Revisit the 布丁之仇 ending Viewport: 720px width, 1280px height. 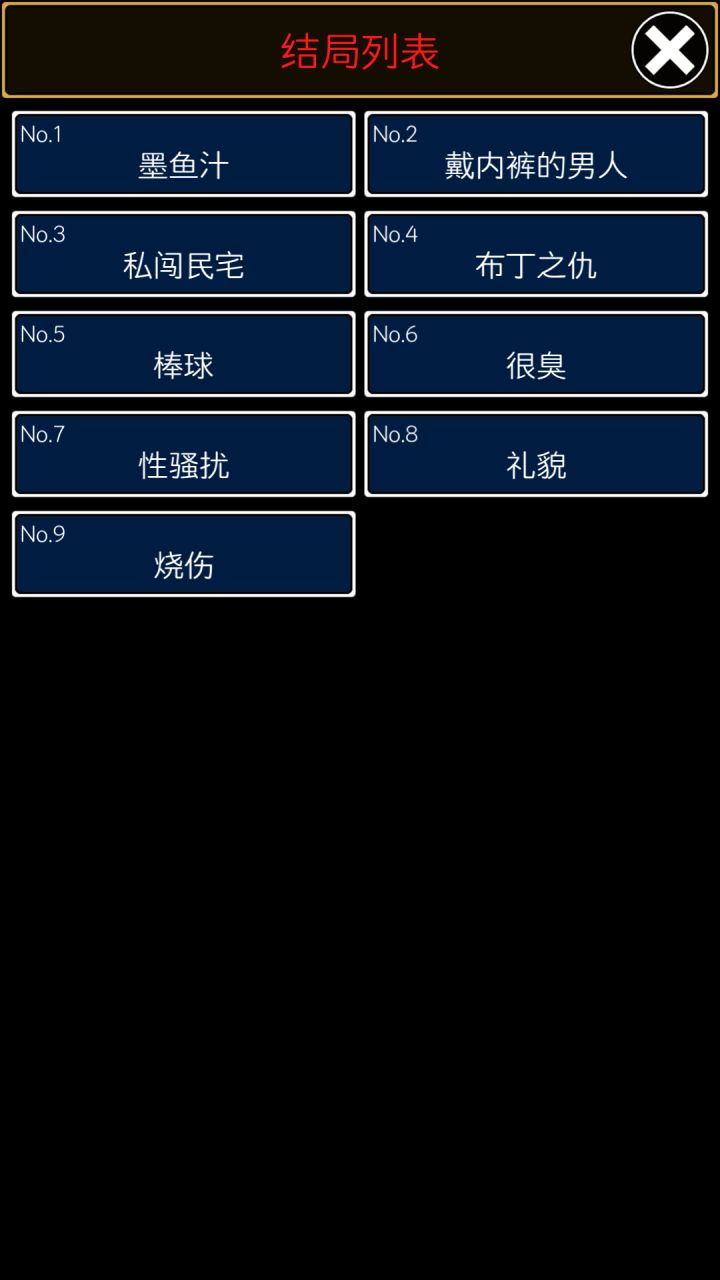click(536, 254)
